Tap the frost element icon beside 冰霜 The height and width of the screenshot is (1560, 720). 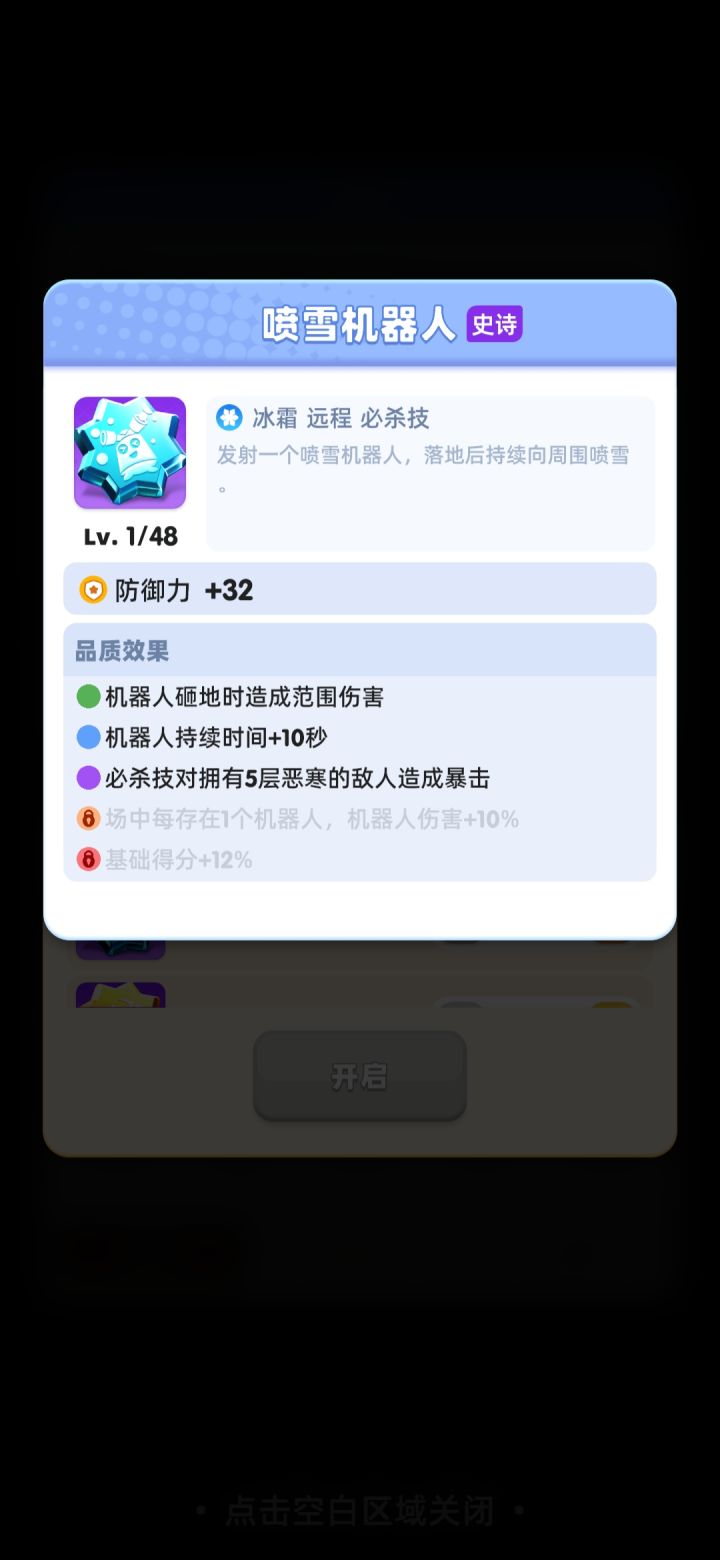(230, 417)
